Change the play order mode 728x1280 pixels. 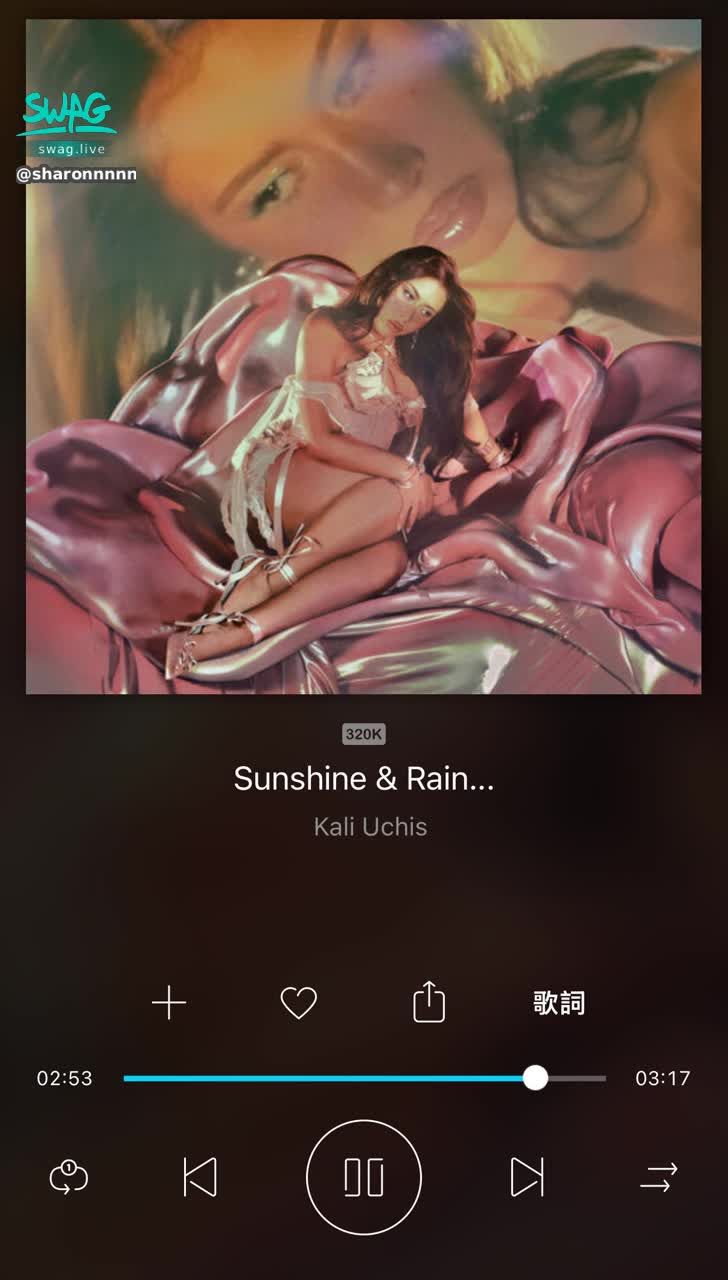tap(658, 1177)
